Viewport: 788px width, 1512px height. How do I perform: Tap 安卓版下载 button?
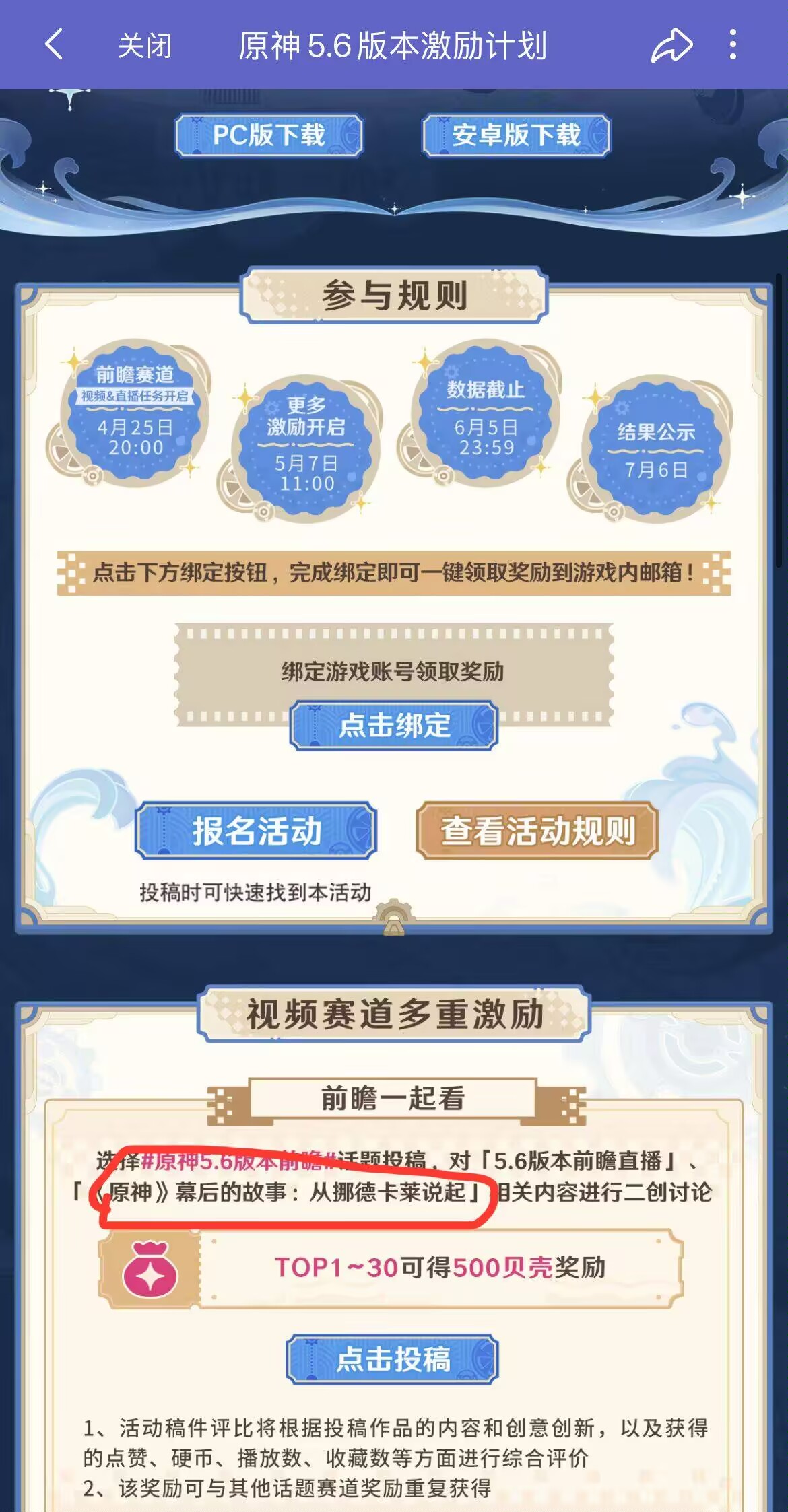(x=516, y=135)
